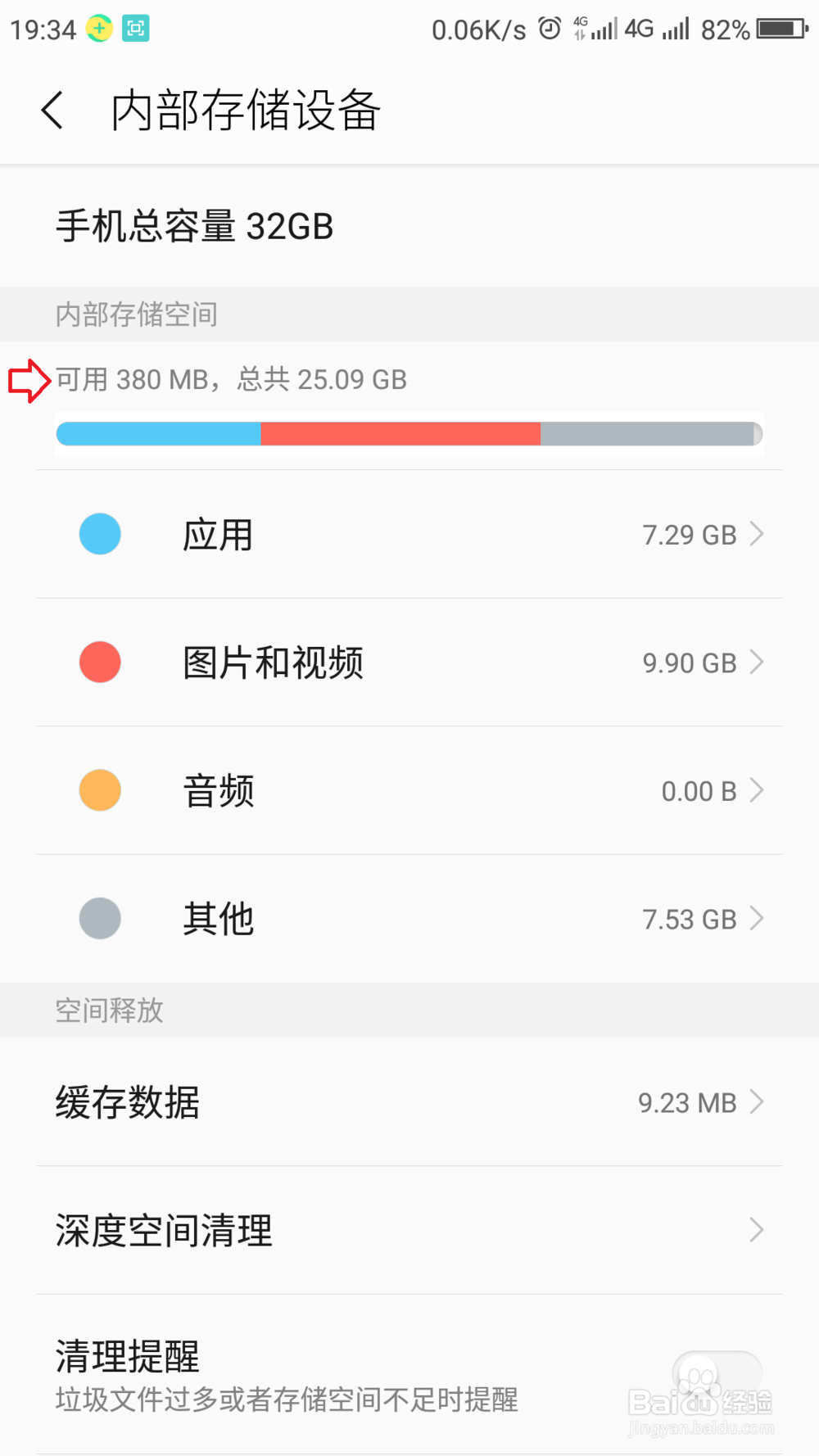Clear 缓存数据 cached data

409,1102
